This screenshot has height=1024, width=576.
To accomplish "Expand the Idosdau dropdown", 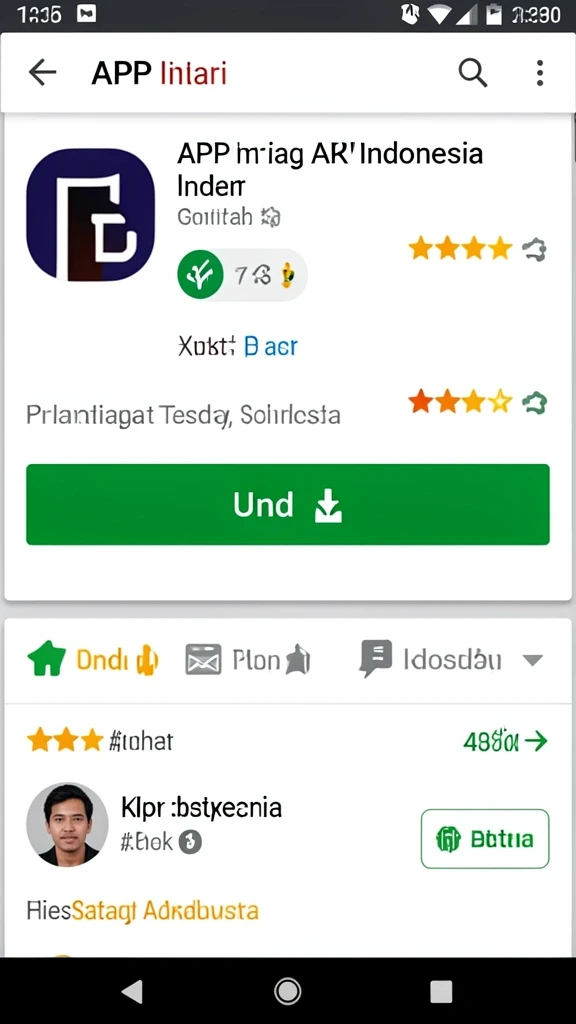I will [533, 660].
